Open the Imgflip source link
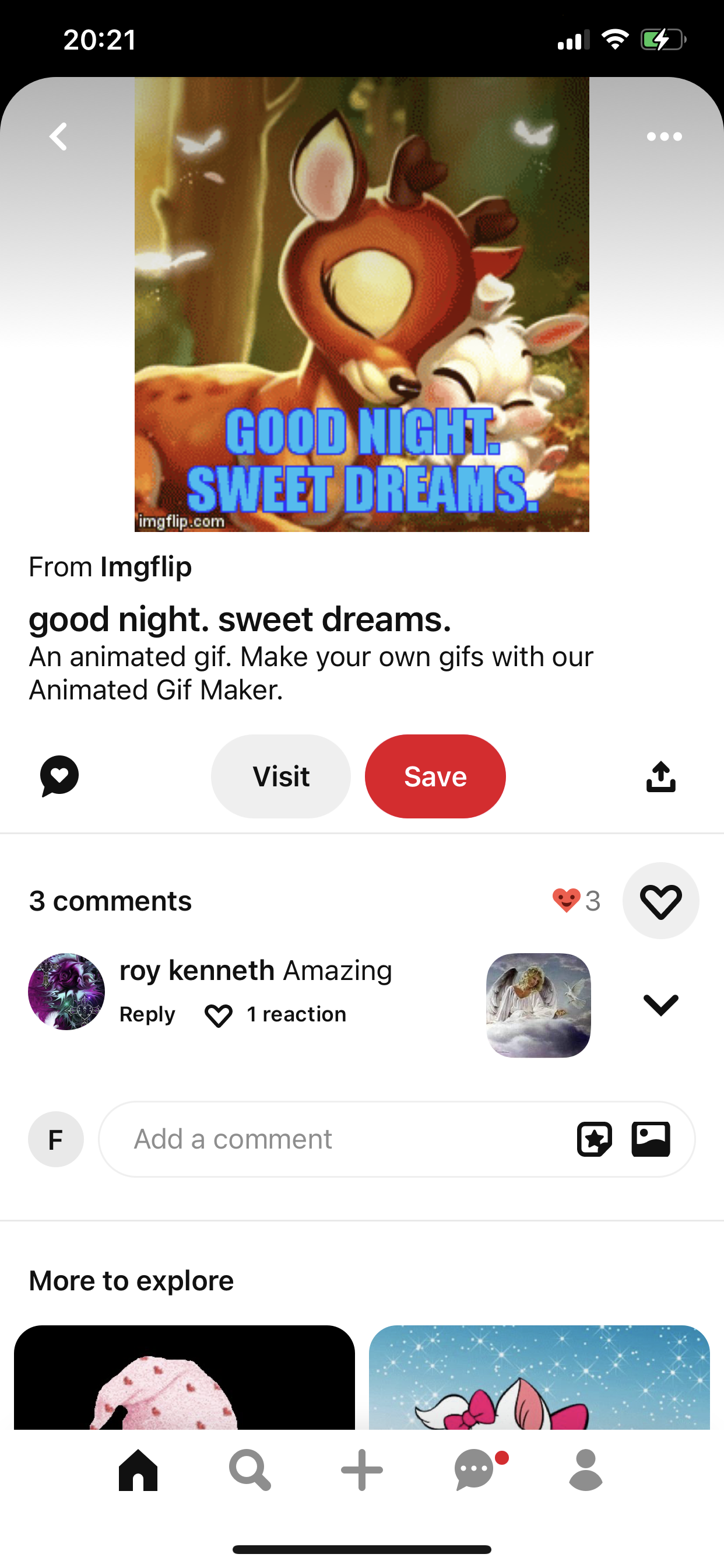Image resolution: width=724 pixels, height=1568 pixels. coord(145,566)
